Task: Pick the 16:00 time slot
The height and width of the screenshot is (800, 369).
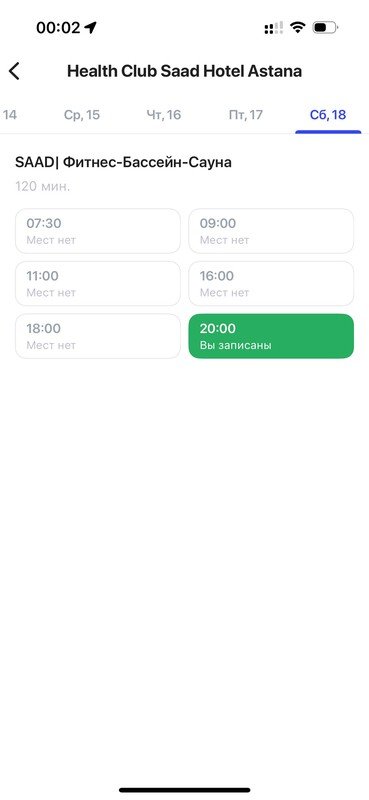Action: (271, 284)
